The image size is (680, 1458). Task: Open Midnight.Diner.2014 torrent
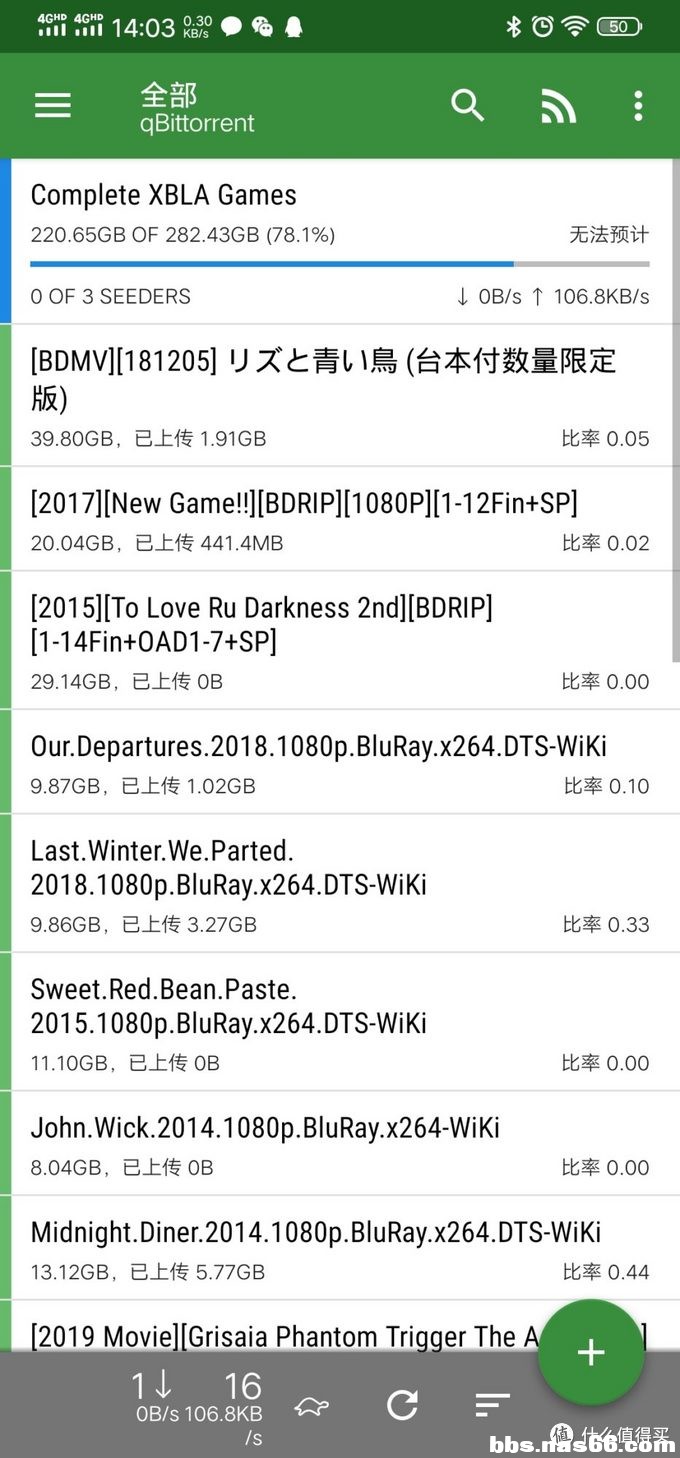tap(340, 1247)
